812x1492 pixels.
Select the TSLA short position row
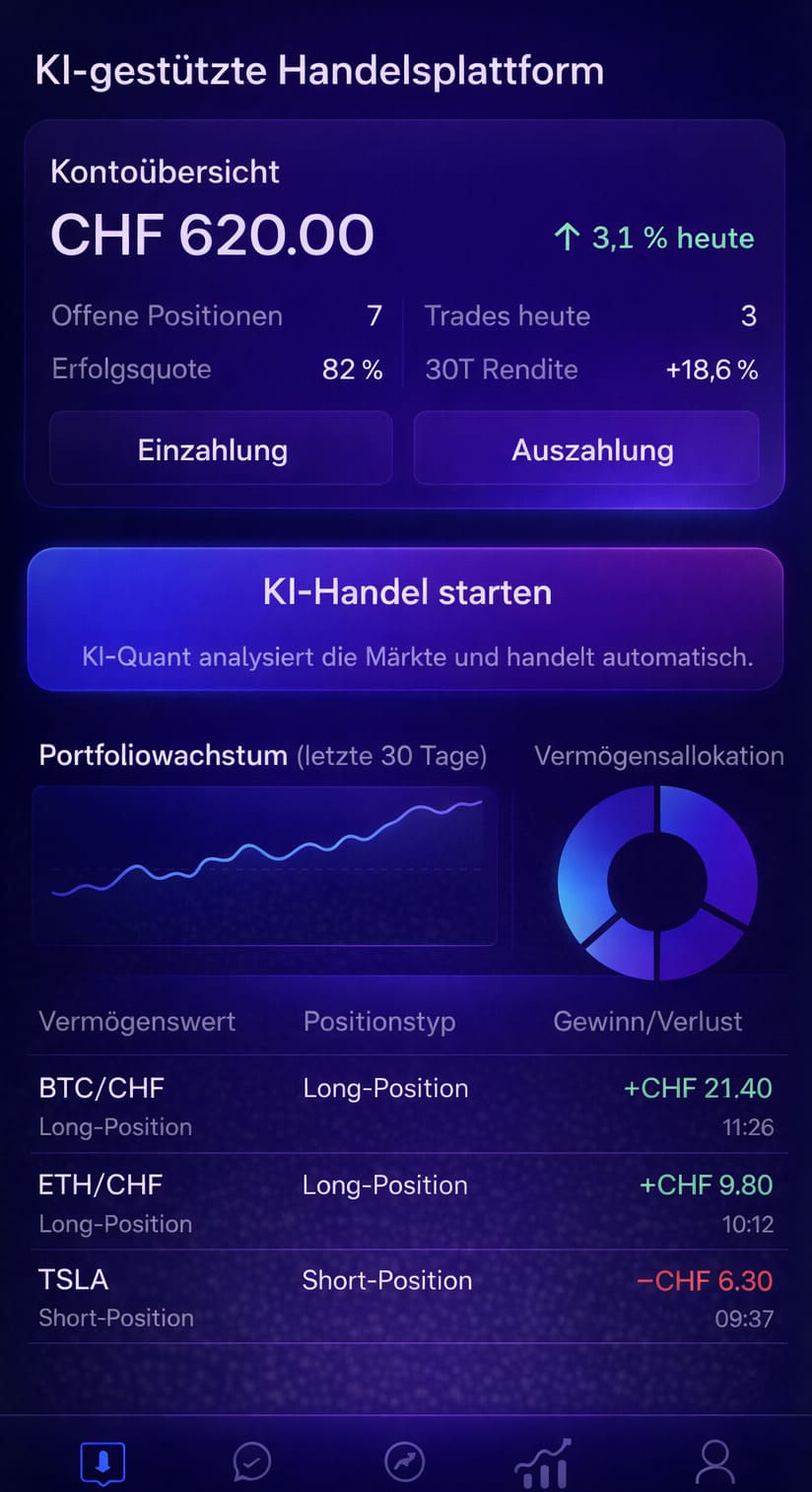[405, 1297]
